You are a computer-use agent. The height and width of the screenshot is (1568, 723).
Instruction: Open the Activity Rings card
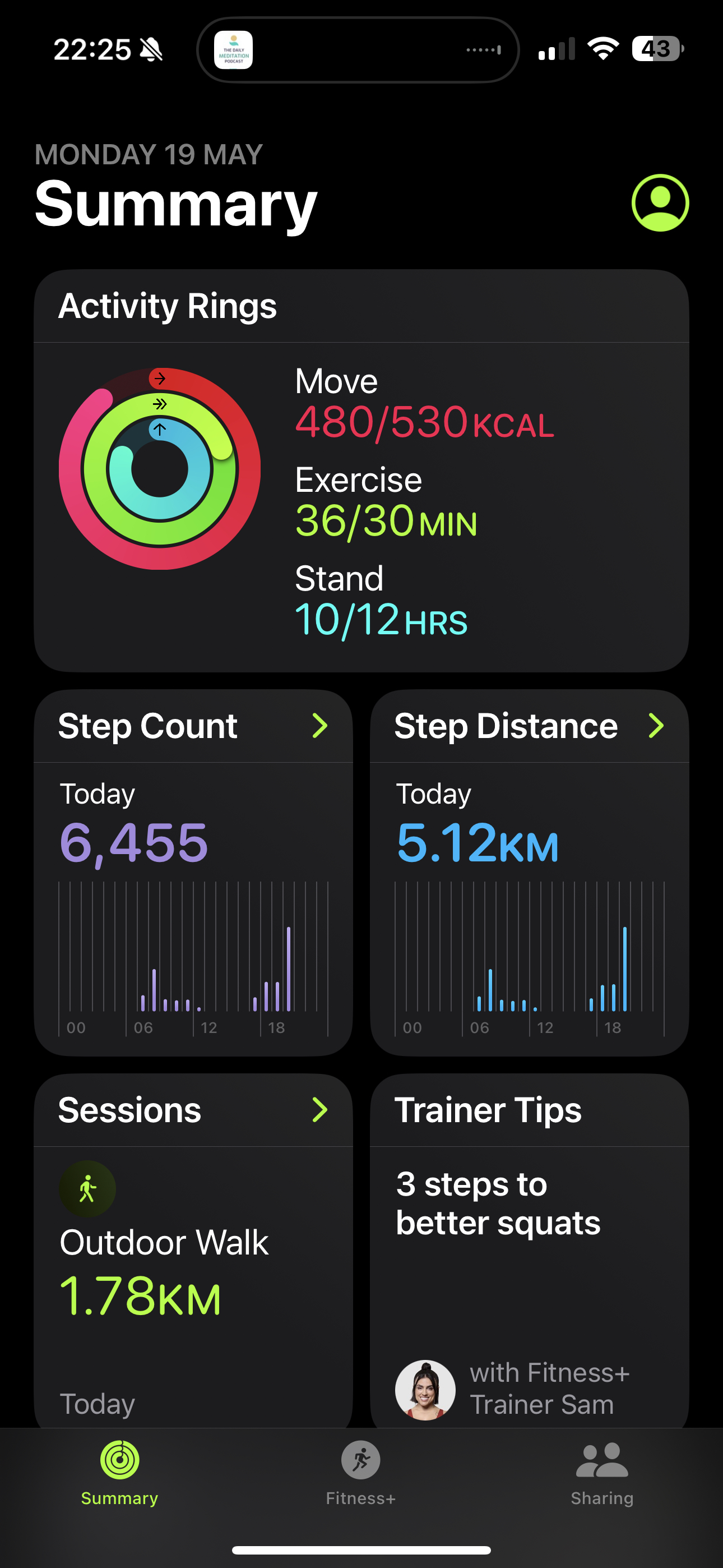click(x=361, y=471)
